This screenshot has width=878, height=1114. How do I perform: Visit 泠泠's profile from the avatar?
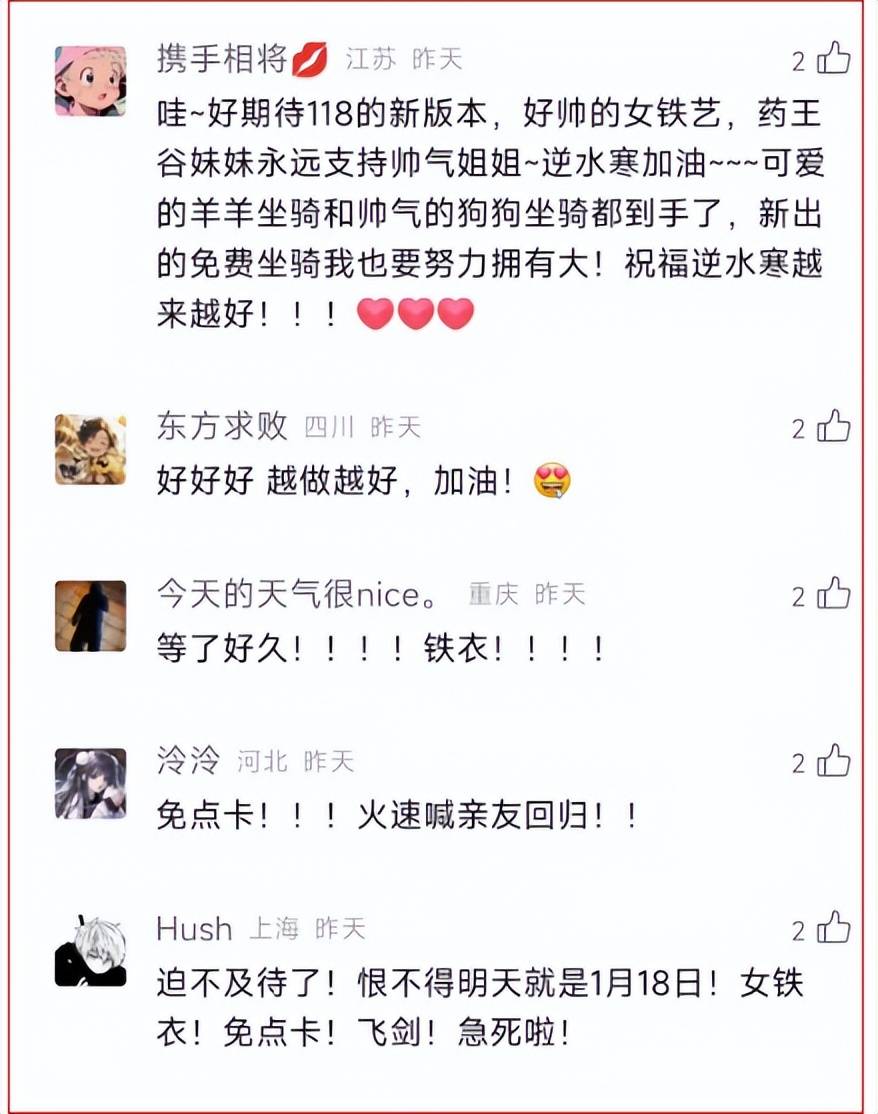pos(91,783)
